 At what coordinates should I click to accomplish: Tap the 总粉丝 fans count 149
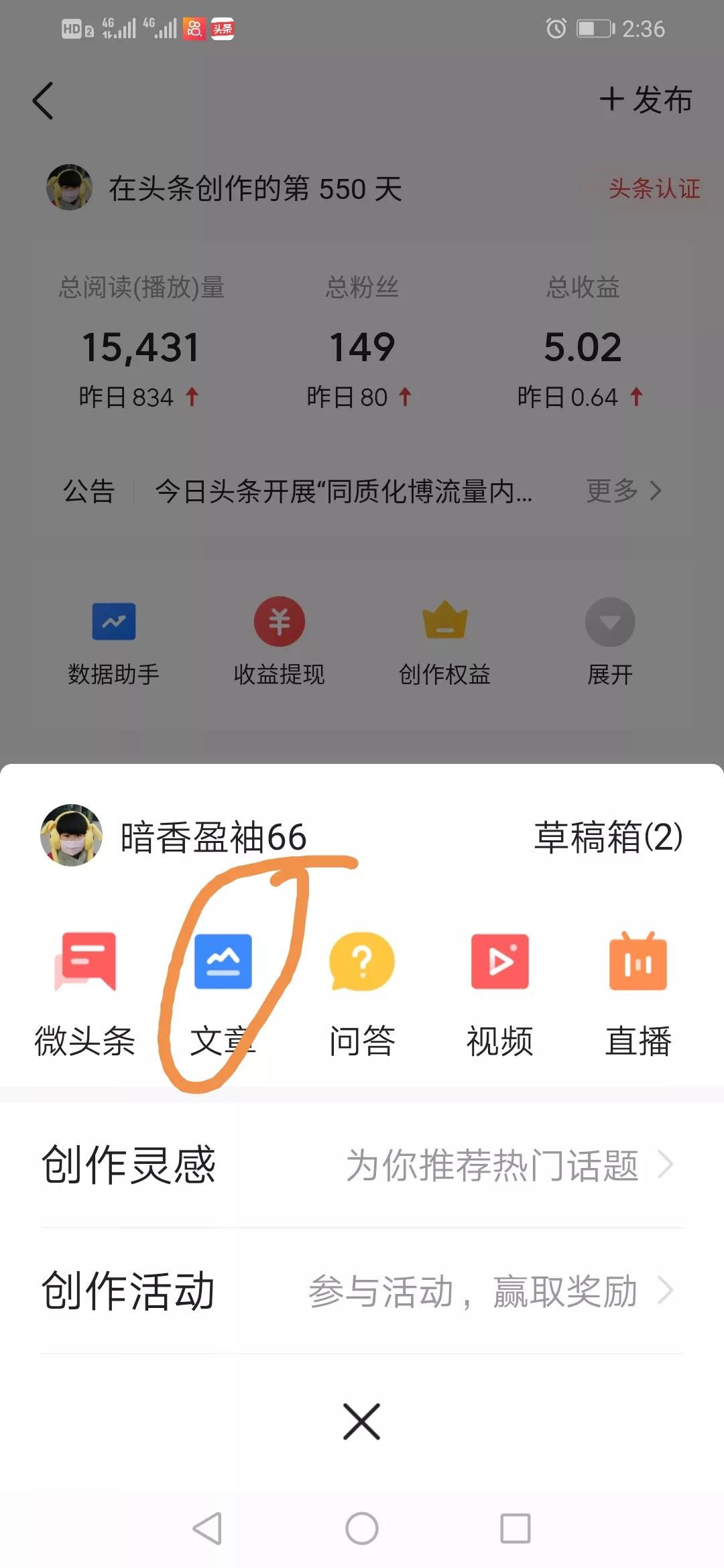[362, 346]
